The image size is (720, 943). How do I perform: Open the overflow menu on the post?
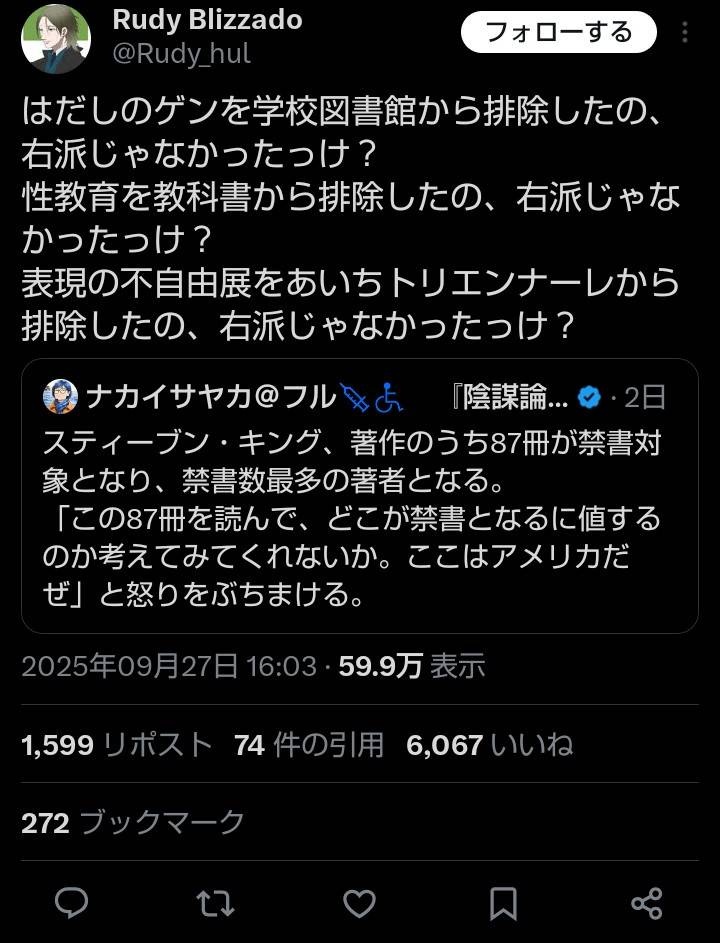coord(685,32)
